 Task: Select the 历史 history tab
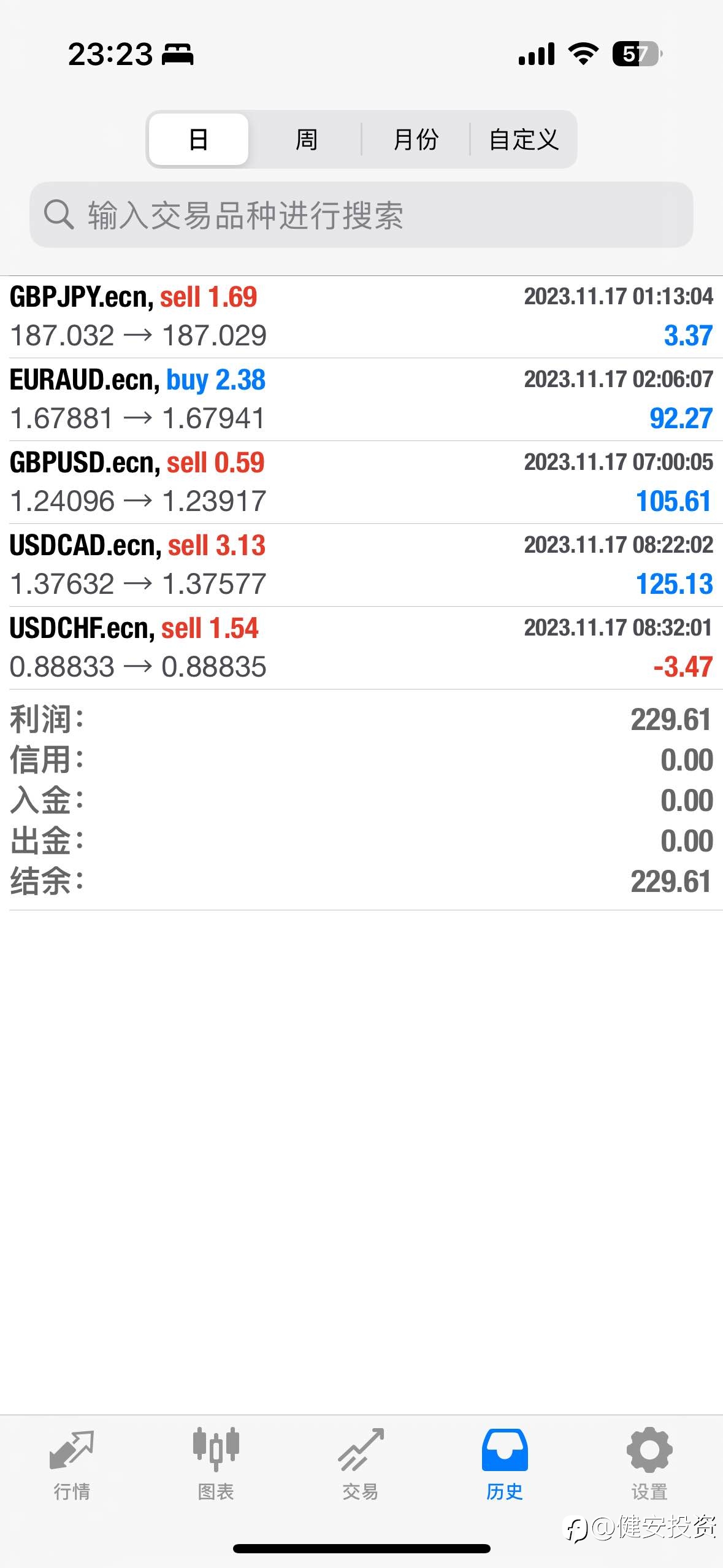(505, 1465)
